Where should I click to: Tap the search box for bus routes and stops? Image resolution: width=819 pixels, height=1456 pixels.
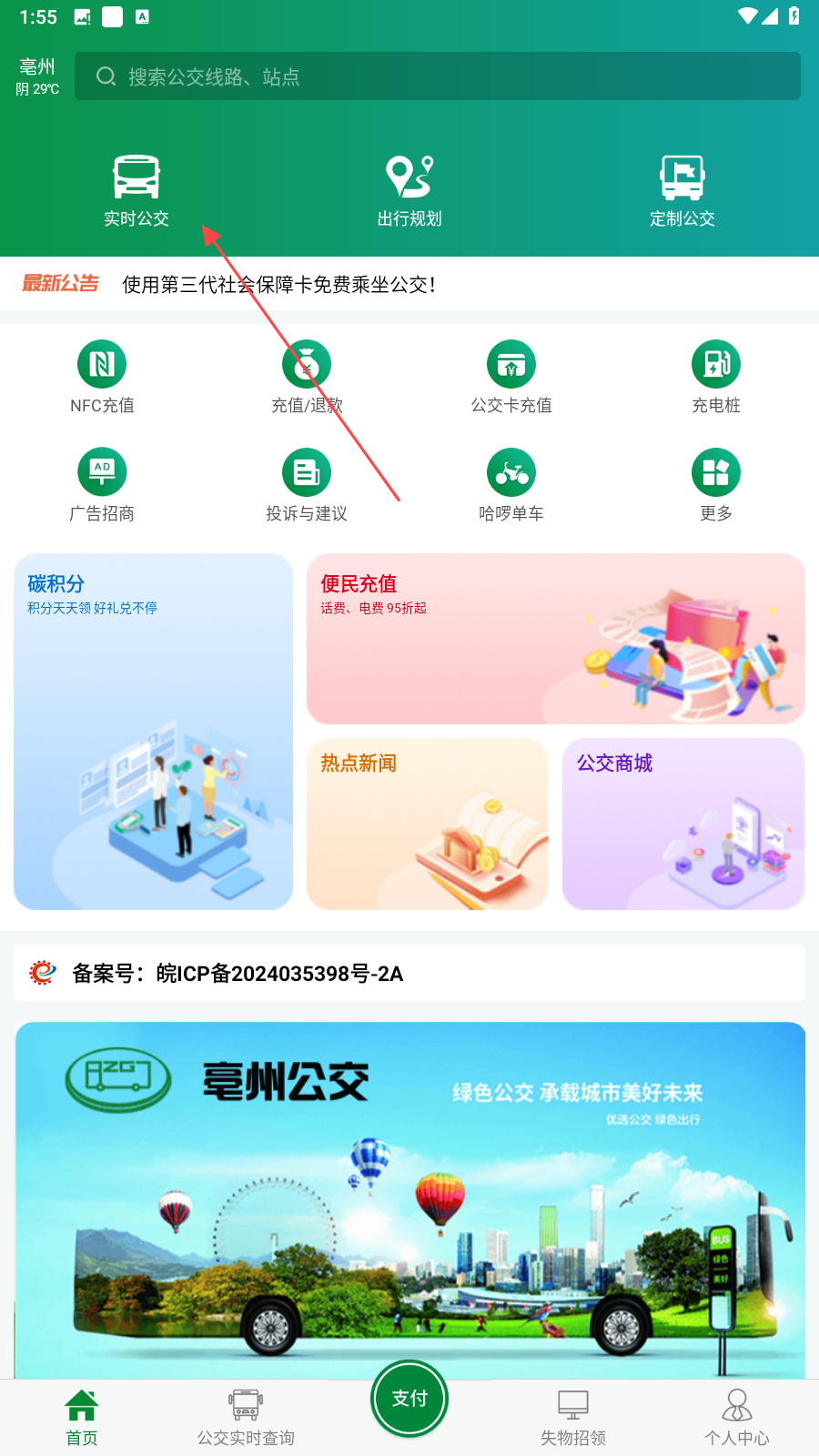438,76
